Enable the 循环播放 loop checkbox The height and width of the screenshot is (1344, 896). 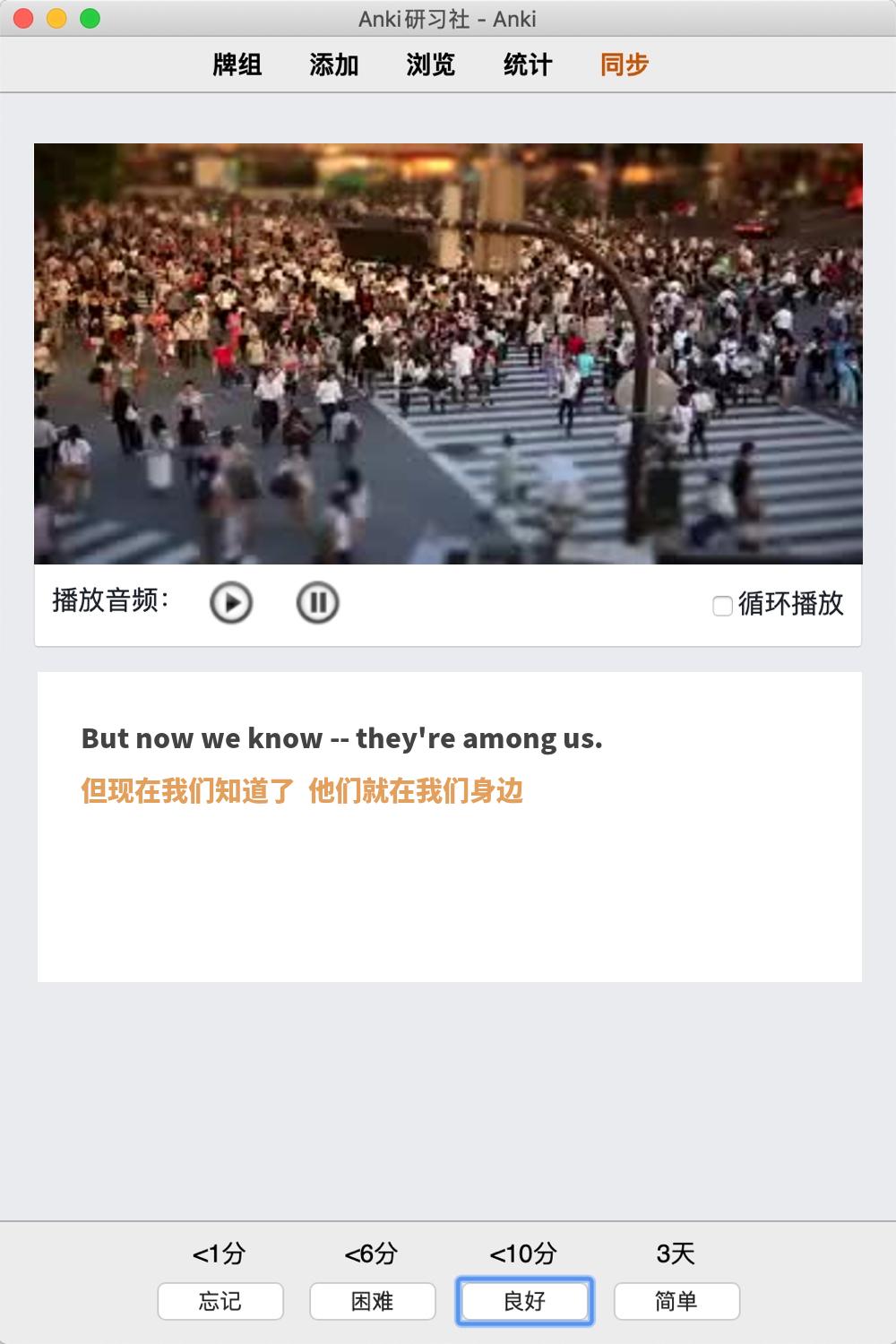click(x=722, y=606)
